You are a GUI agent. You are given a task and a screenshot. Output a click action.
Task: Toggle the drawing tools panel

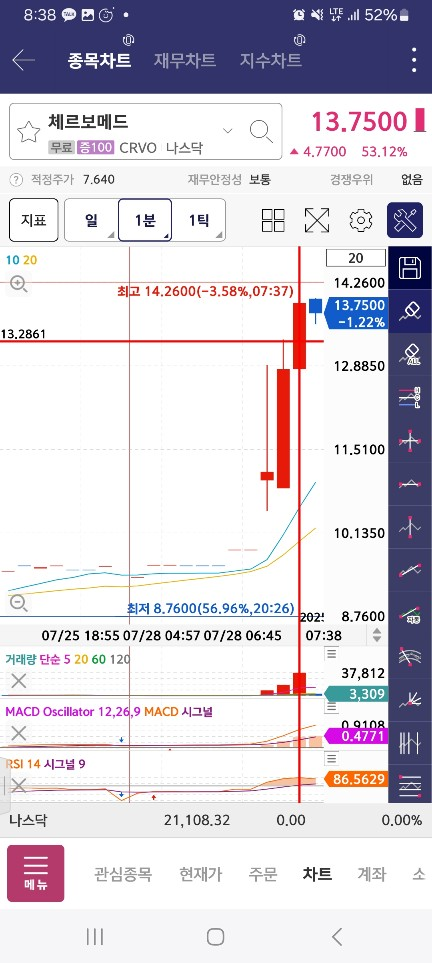tap(405, 220)
